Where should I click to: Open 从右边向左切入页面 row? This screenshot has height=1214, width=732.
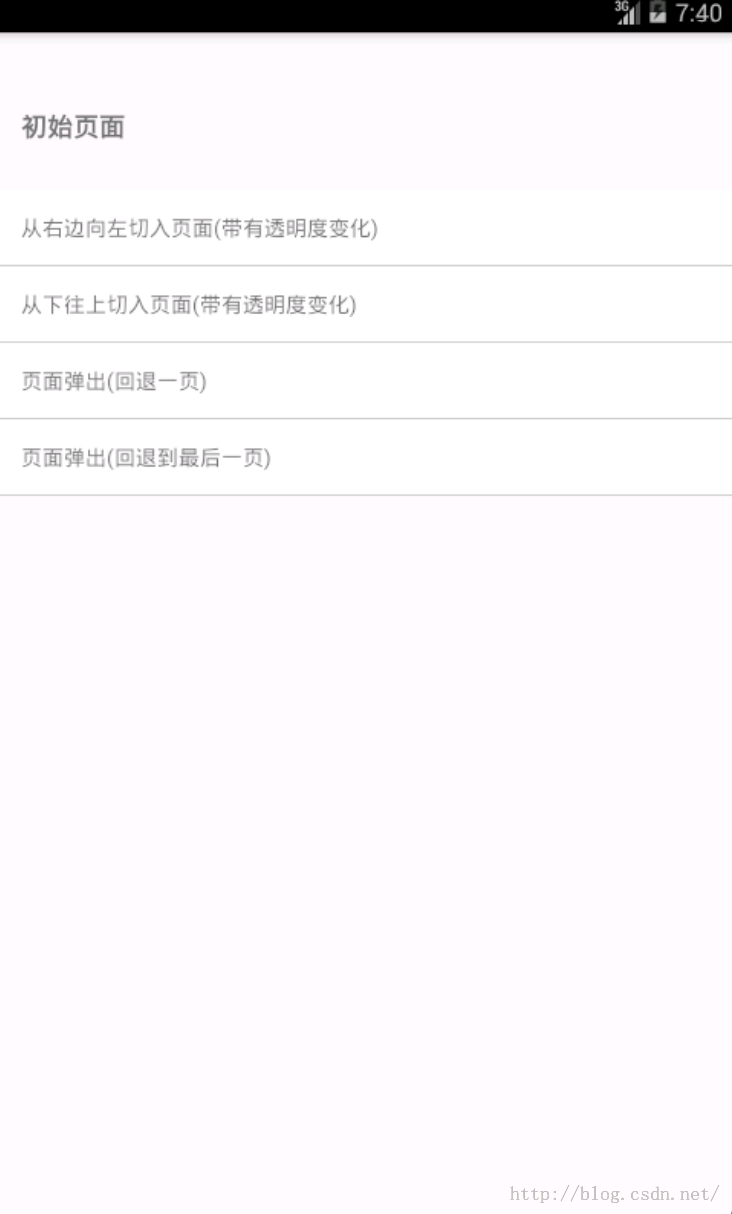pyautogui.click(x=366, y=228)
